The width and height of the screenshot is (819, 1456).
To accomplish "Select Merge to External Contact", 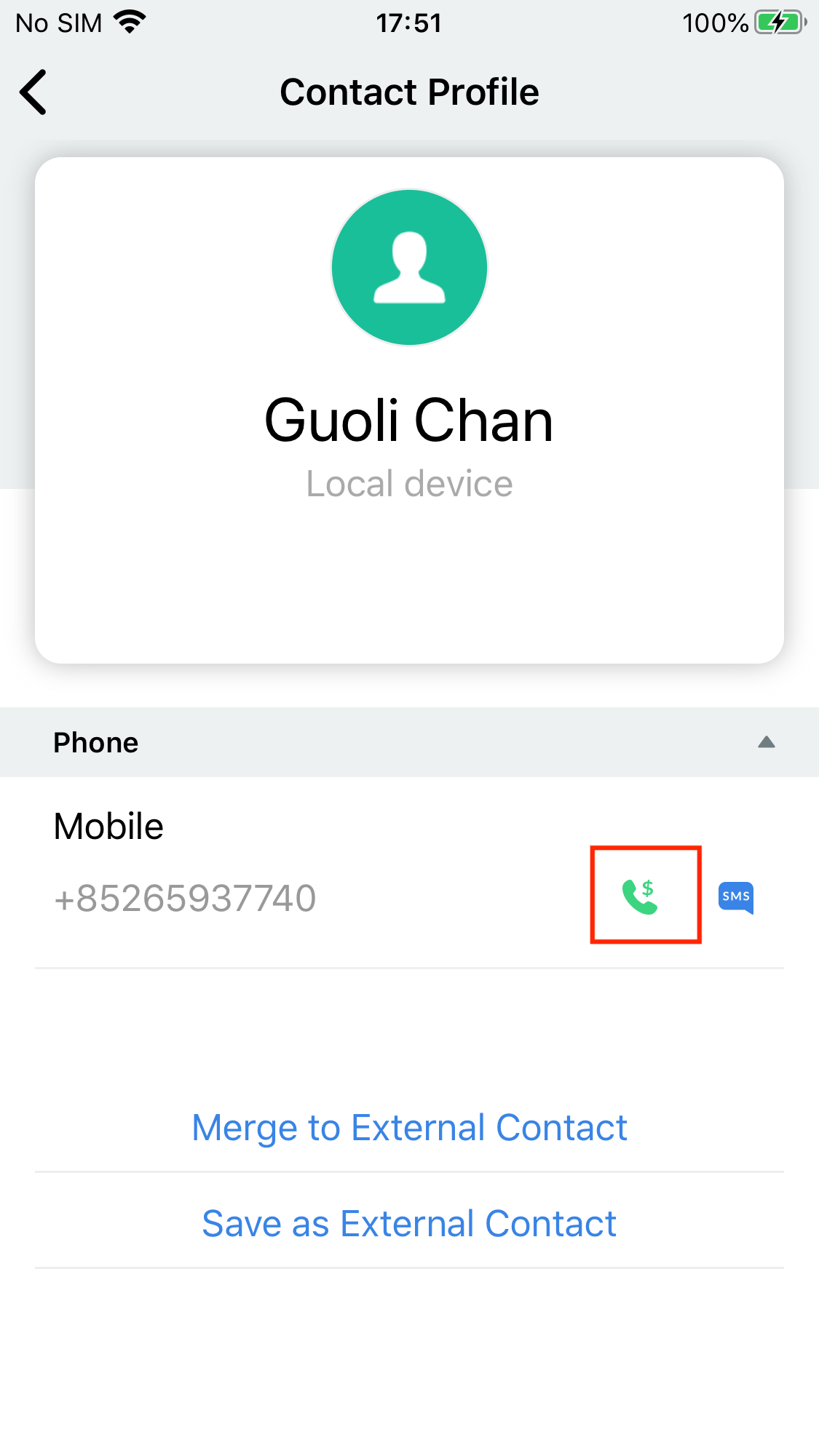I will pyautogui.click(x=409, y=1128).
